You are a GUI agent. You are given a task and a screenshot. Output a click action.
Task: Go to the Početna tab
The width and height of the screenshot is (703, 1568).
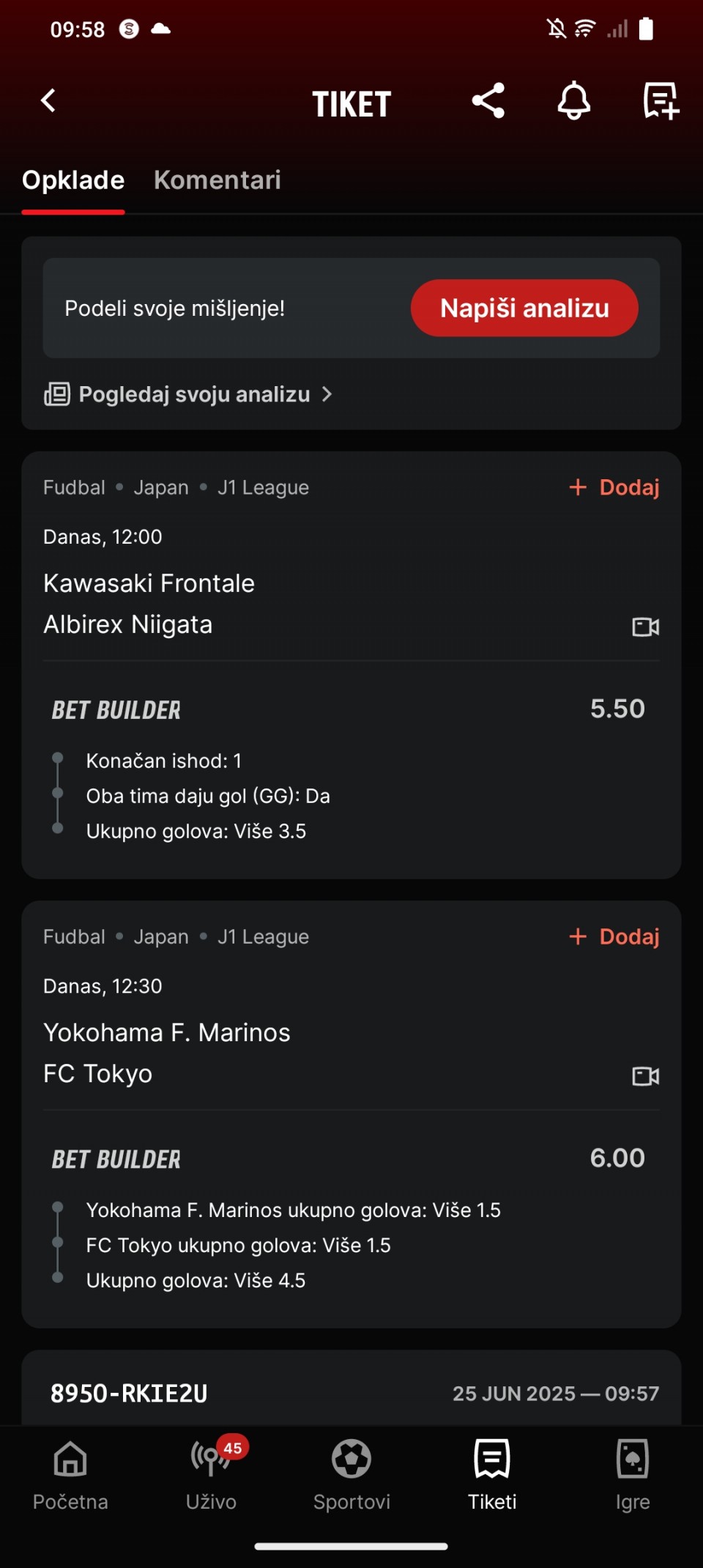click(70, 1474)
